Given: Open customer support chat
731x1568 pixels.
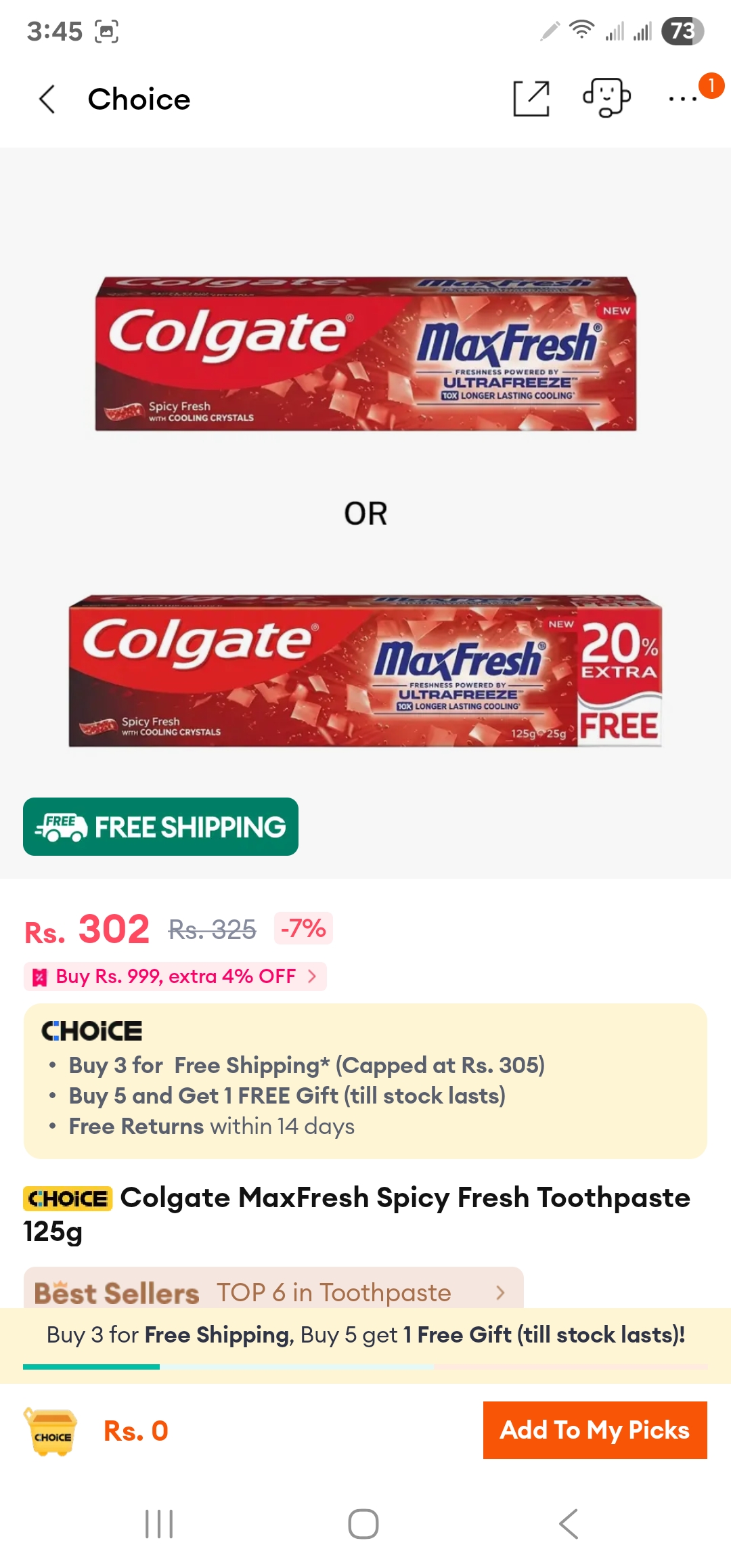Looking at the screenshot, I should click(x=606, y=98).
